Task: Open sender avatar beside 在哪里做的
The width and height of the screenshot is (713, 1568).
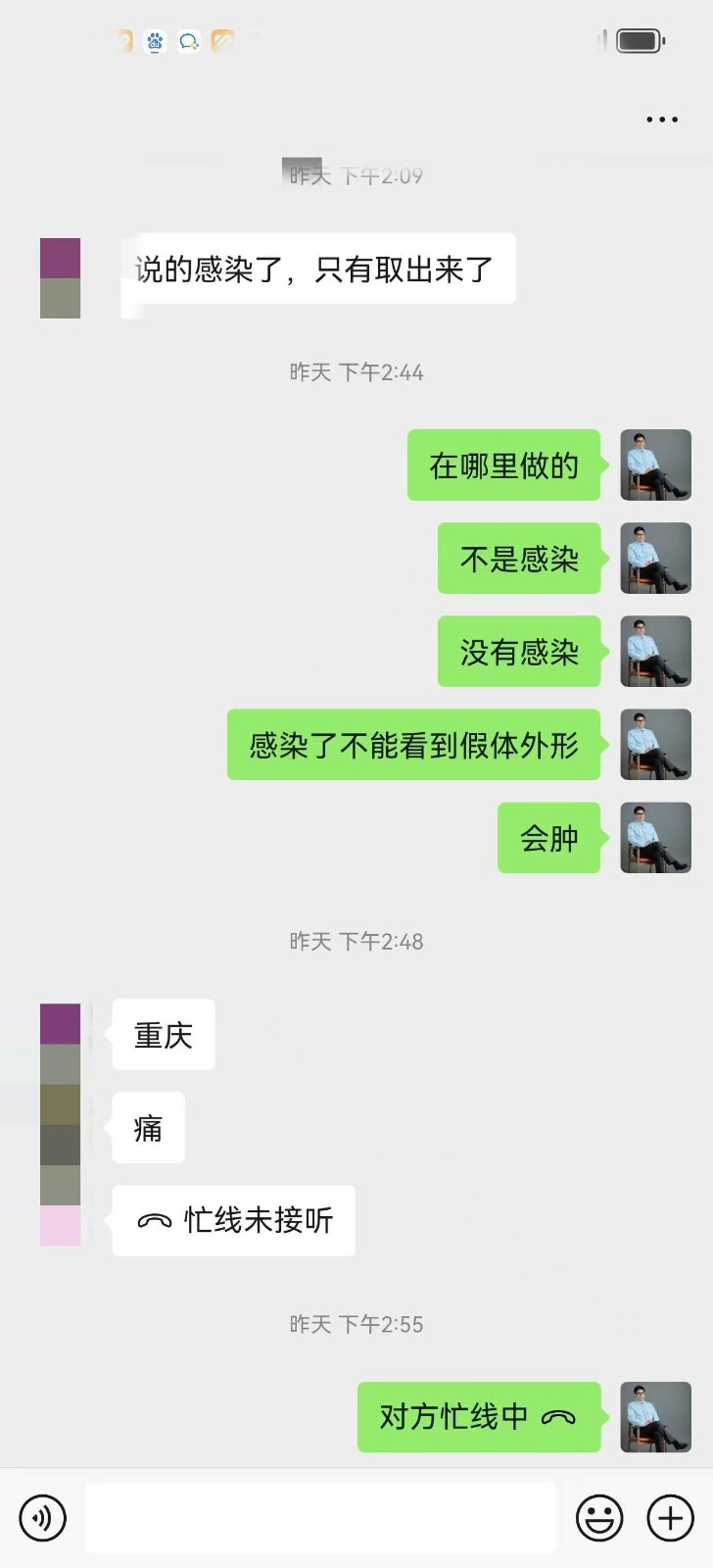Action: click(x=656, y=465)
